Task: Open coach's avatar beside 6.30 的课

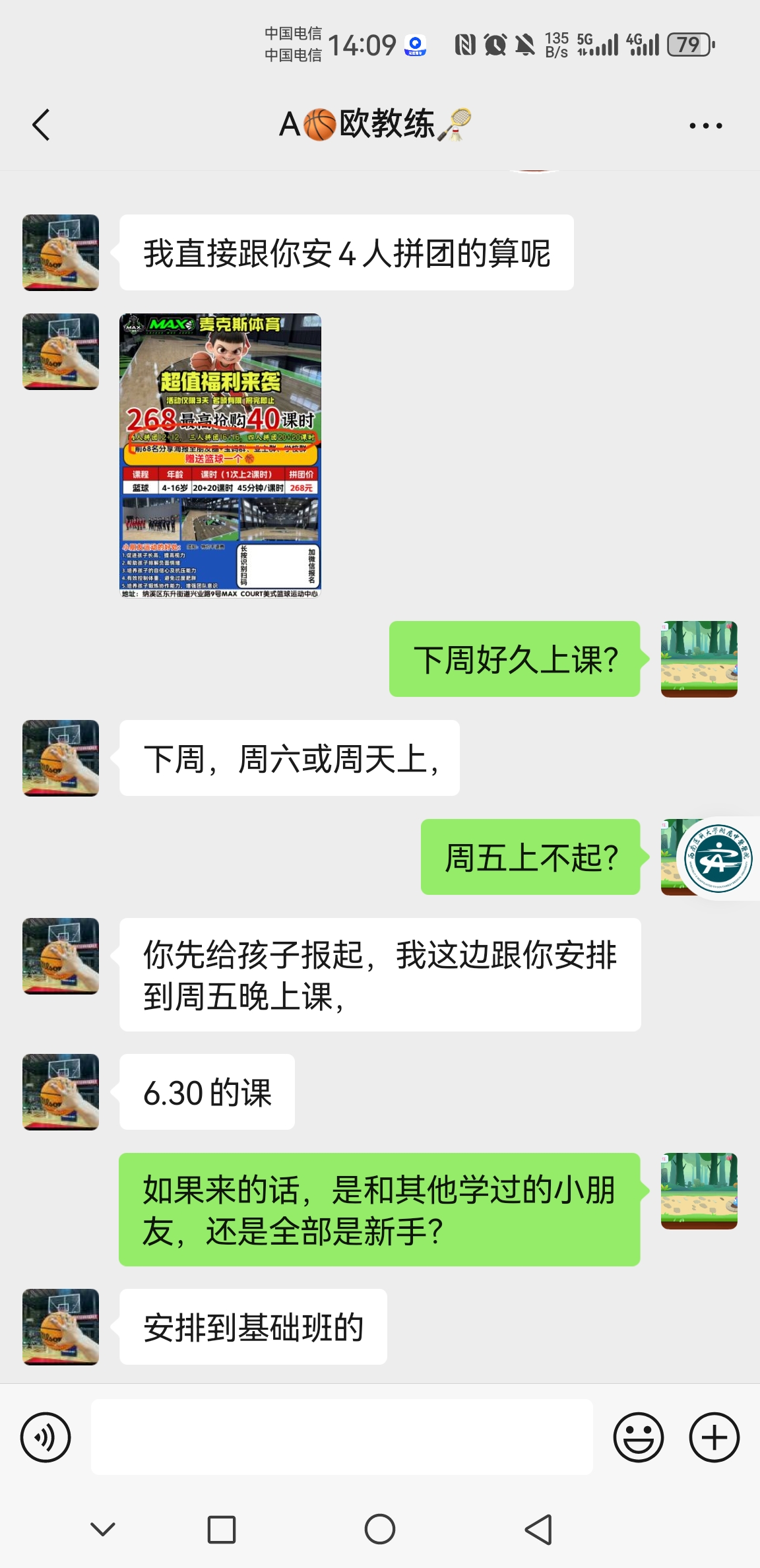Action: (x=61, y=1092)
